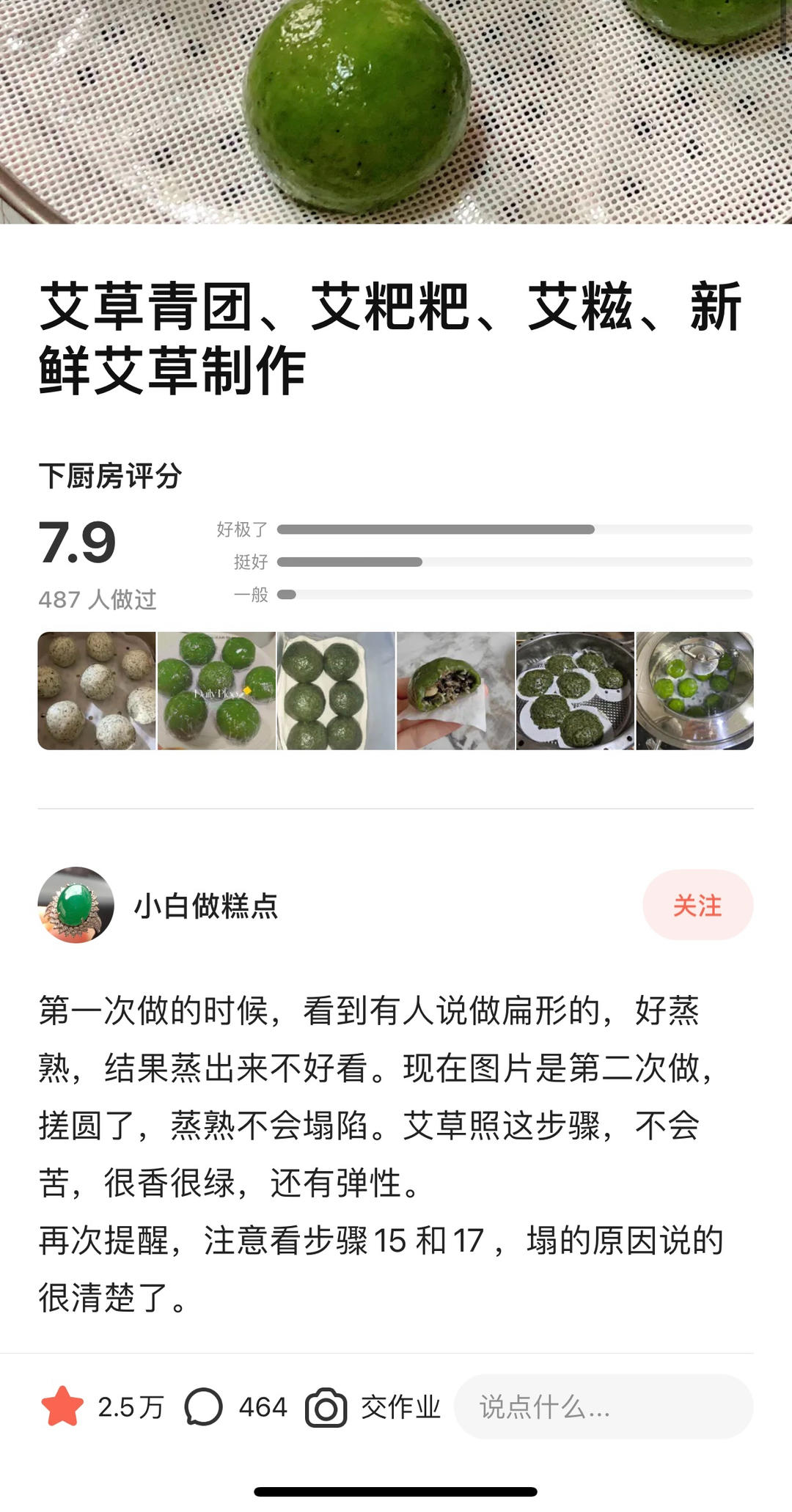
Task: Tap 交作业 camera to submit your dish
Action: [x=326, y=1406]
